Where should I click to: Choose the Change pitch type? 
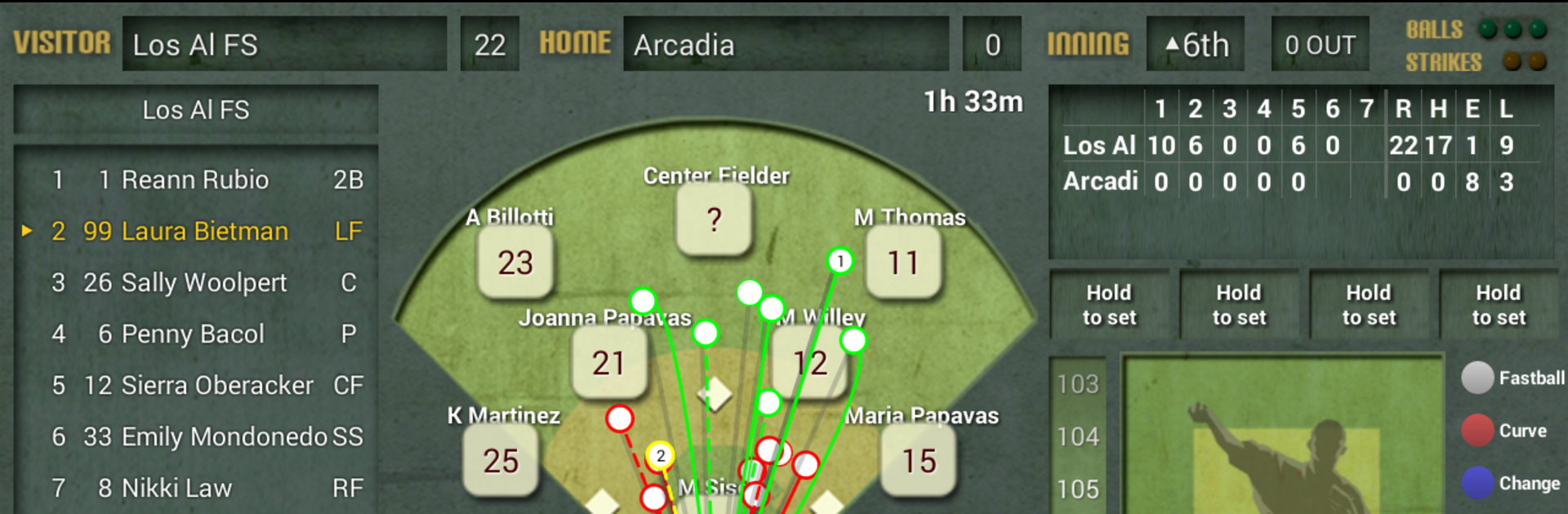coord(1509,483)
